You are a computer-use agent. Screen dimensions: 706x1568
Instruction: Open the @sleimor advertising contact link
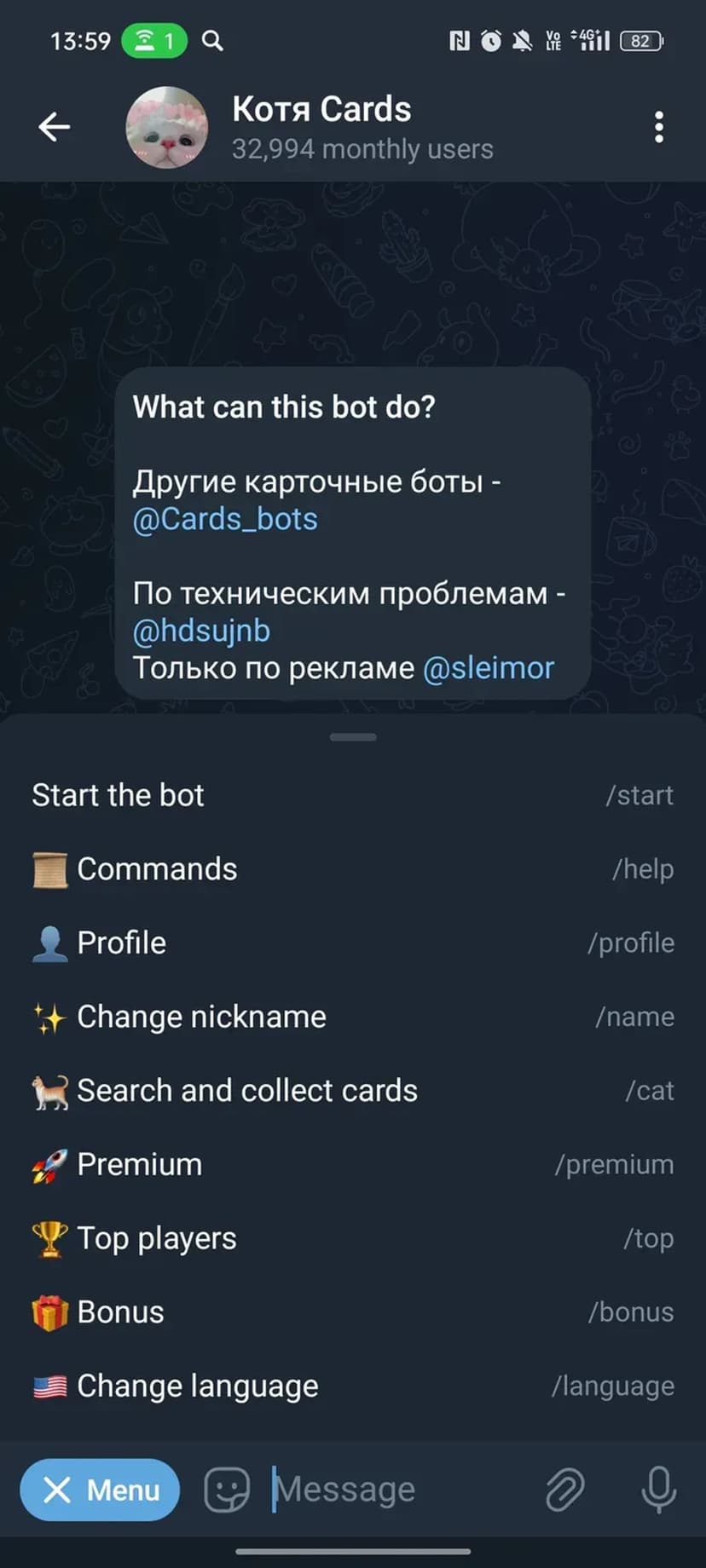click(x=489, y=668)
